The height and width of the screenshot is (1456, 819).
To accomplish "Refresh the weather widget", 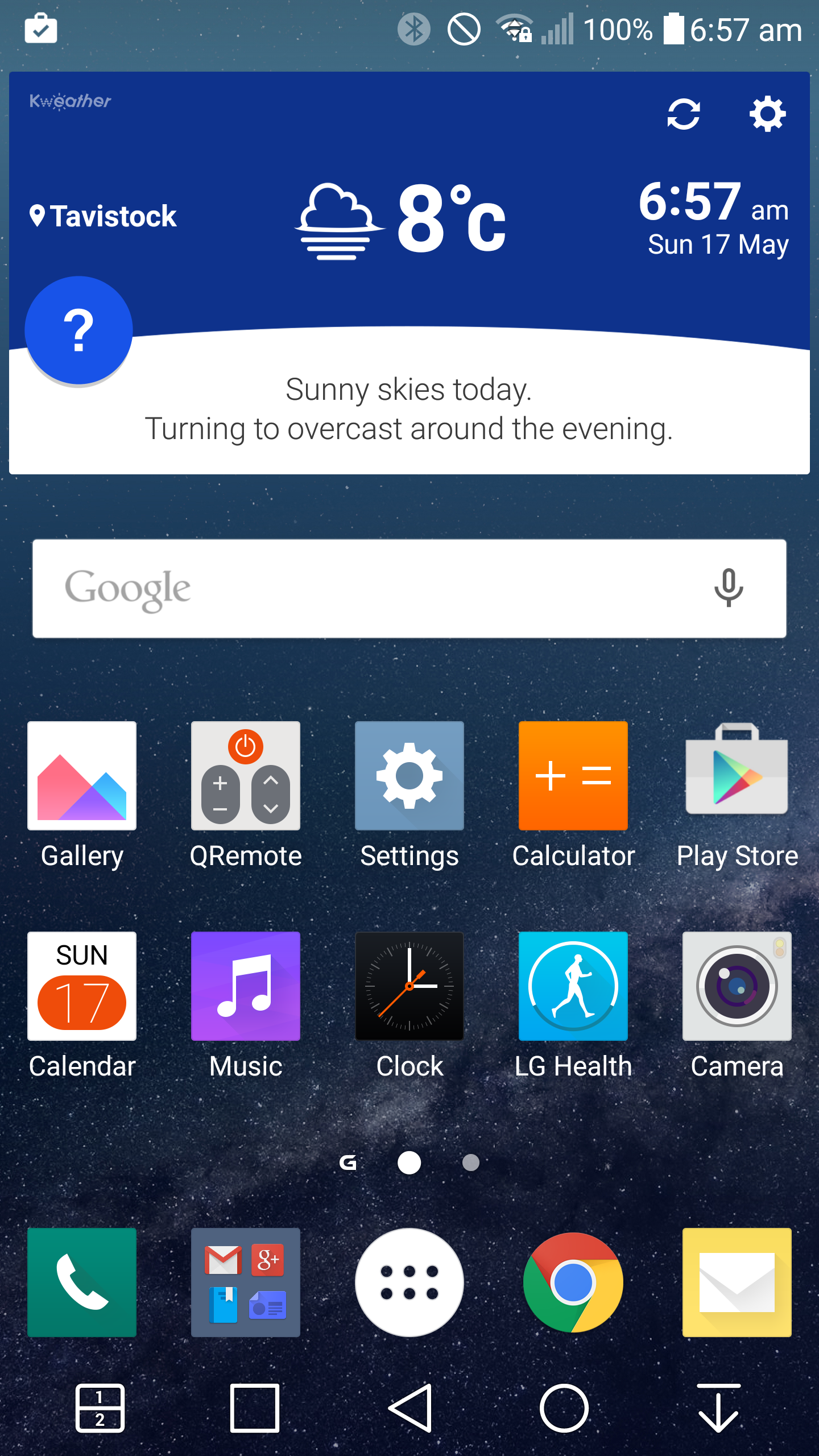I will (683, 114).
